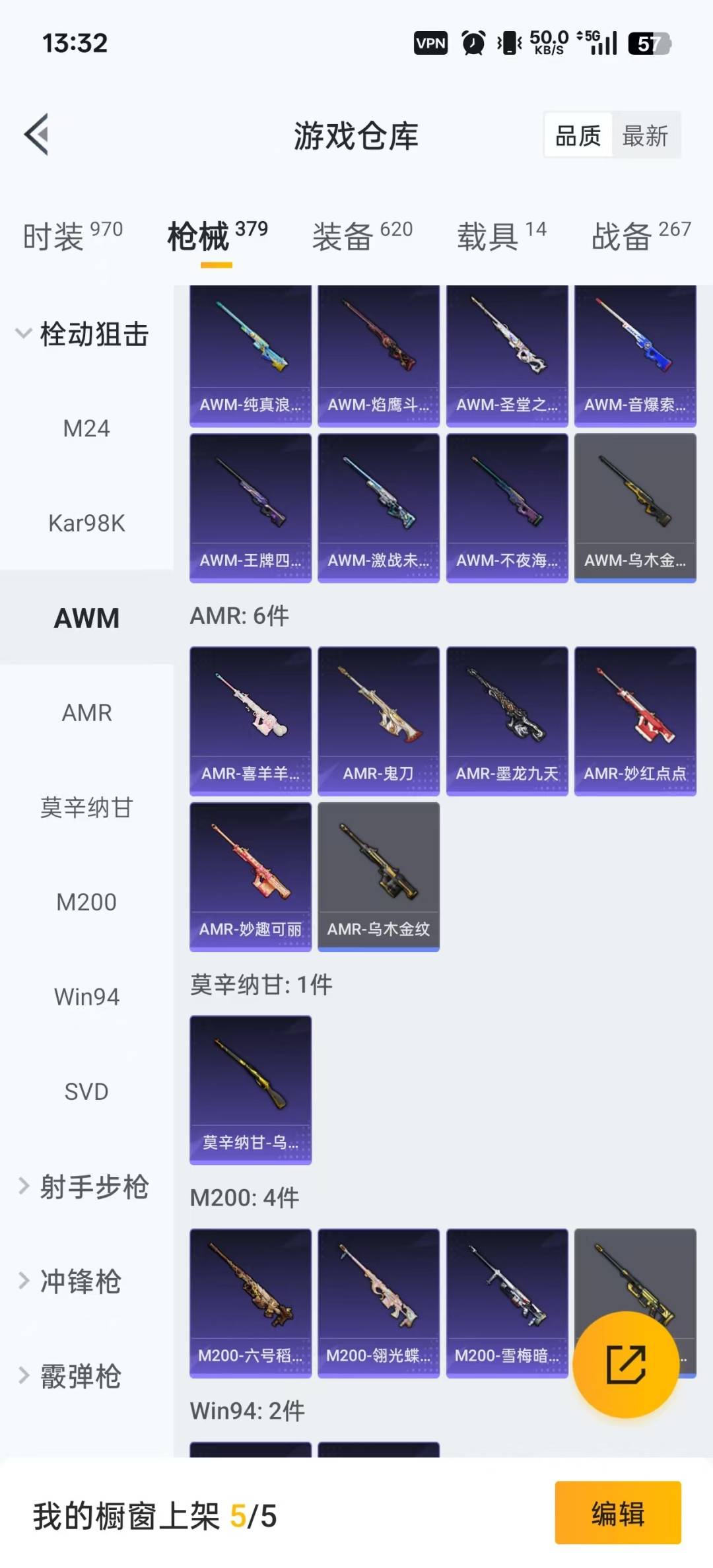713x1568 pixels.
Task: Open the 载具 tab
Action: pyautogui.click(x=502, y=236)
